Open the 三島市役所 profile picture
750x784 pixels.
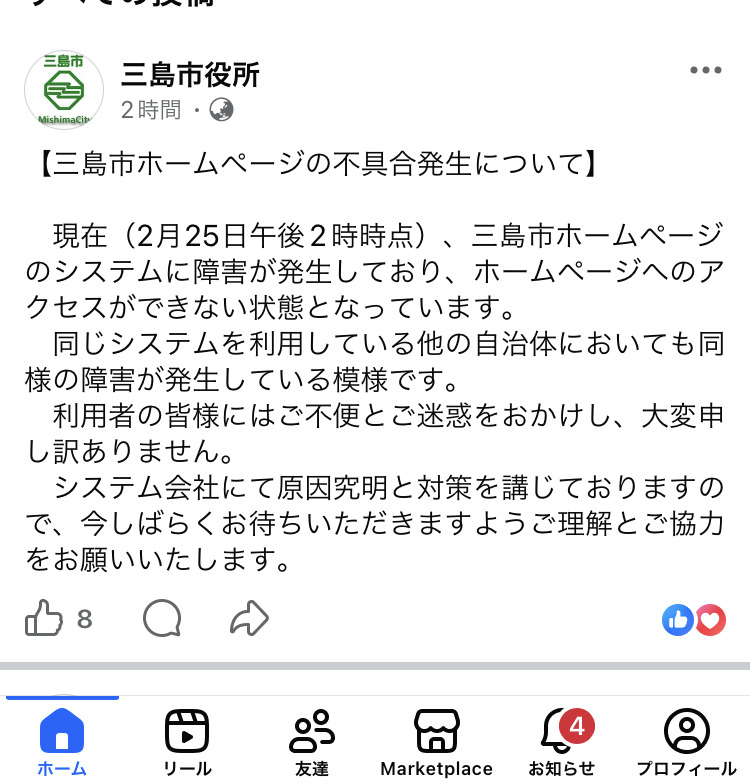pyautogui.click(x=64, y=90)
